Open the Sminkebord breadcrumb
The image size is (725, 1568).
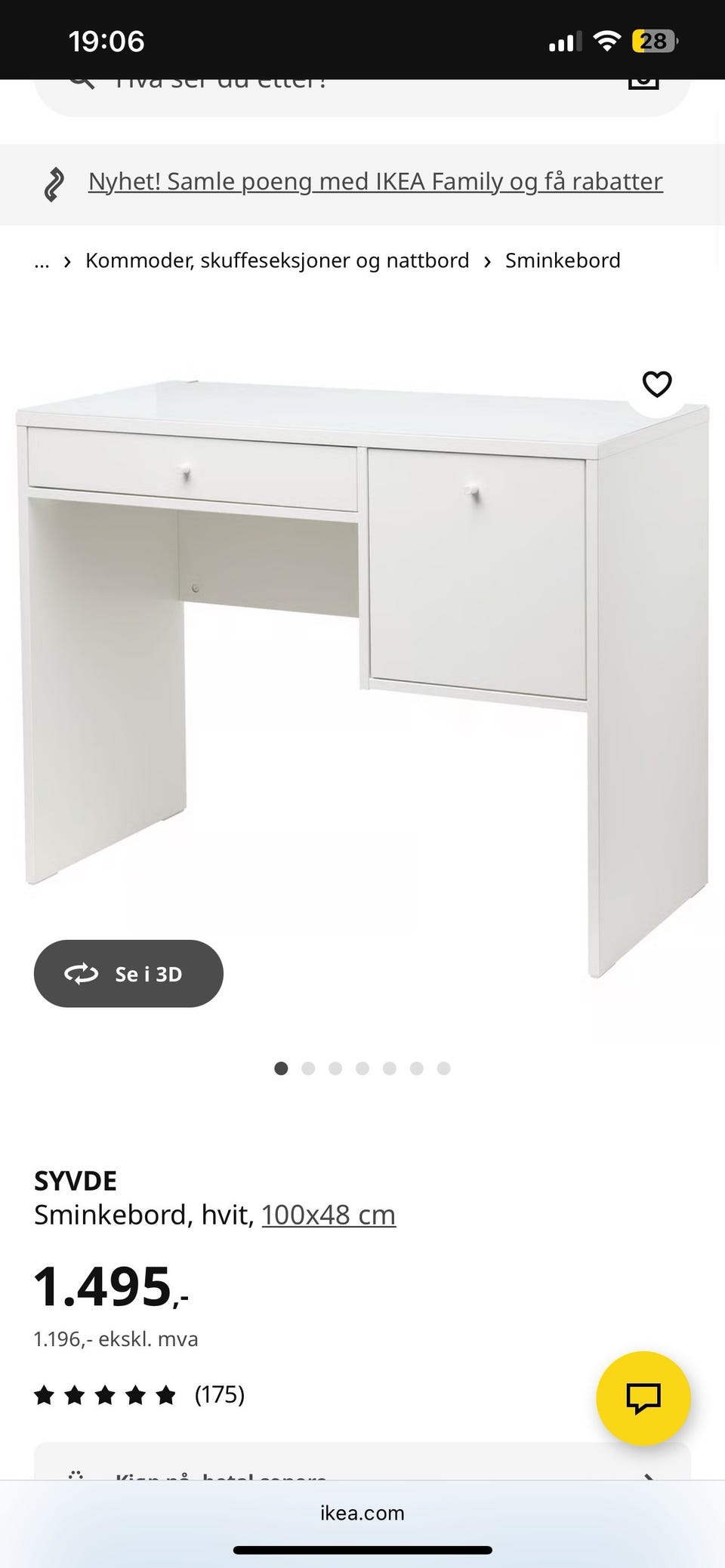point(563,261)
